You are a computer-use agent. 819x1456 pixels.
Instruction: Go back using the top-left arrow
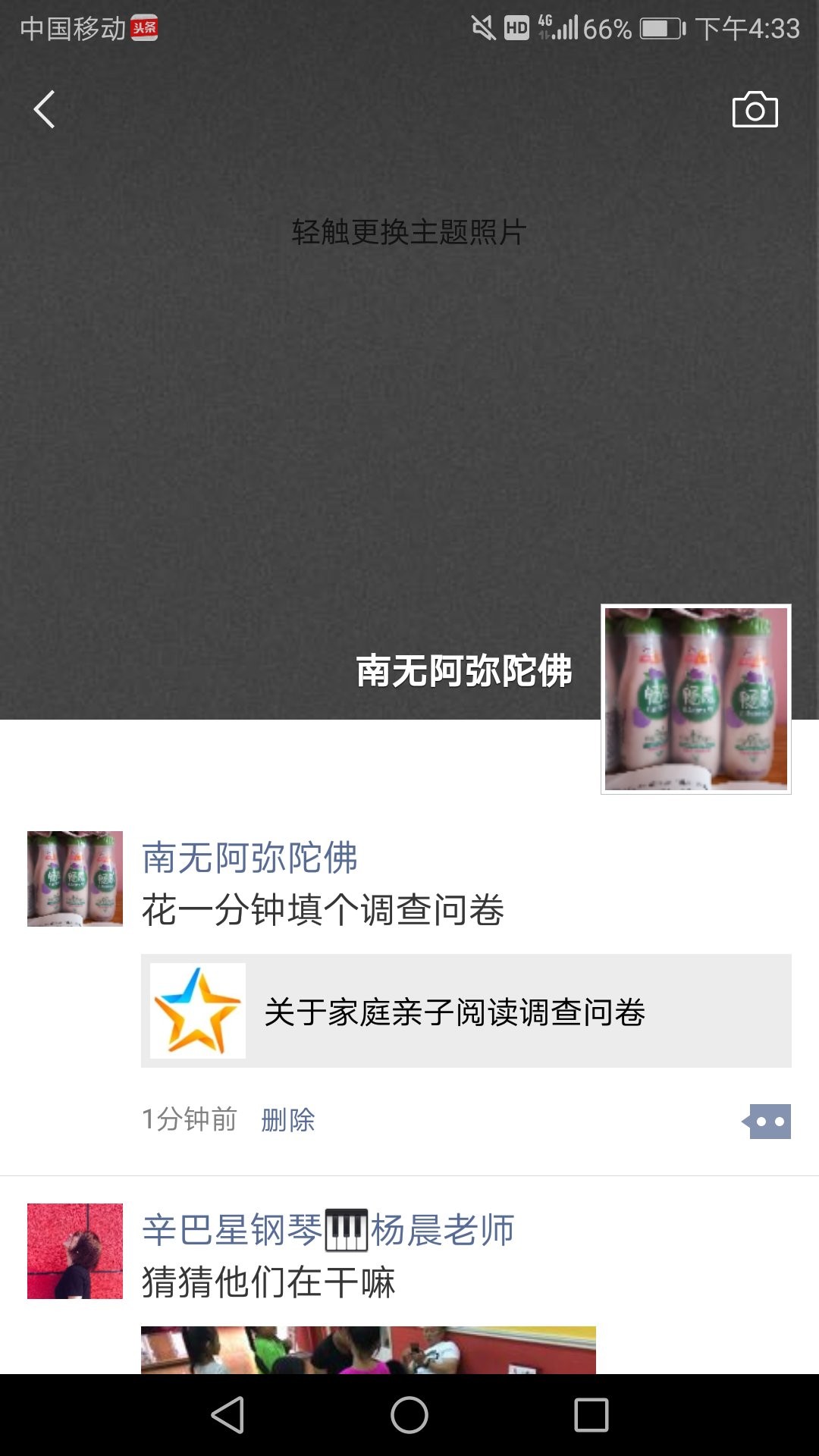point(44,109)
